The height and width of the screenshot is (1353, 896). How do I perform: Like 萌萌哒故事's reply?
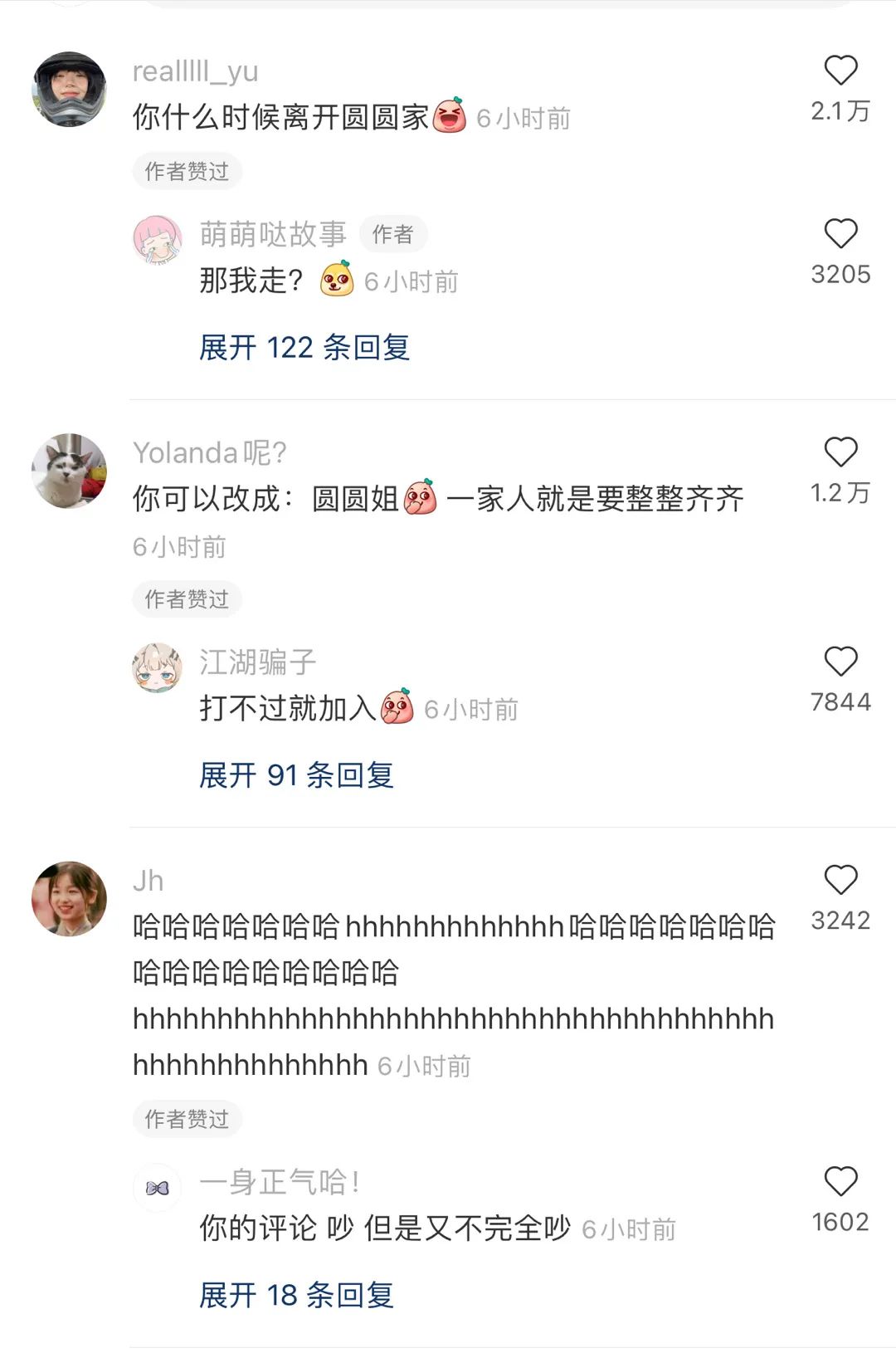point(840,234)
